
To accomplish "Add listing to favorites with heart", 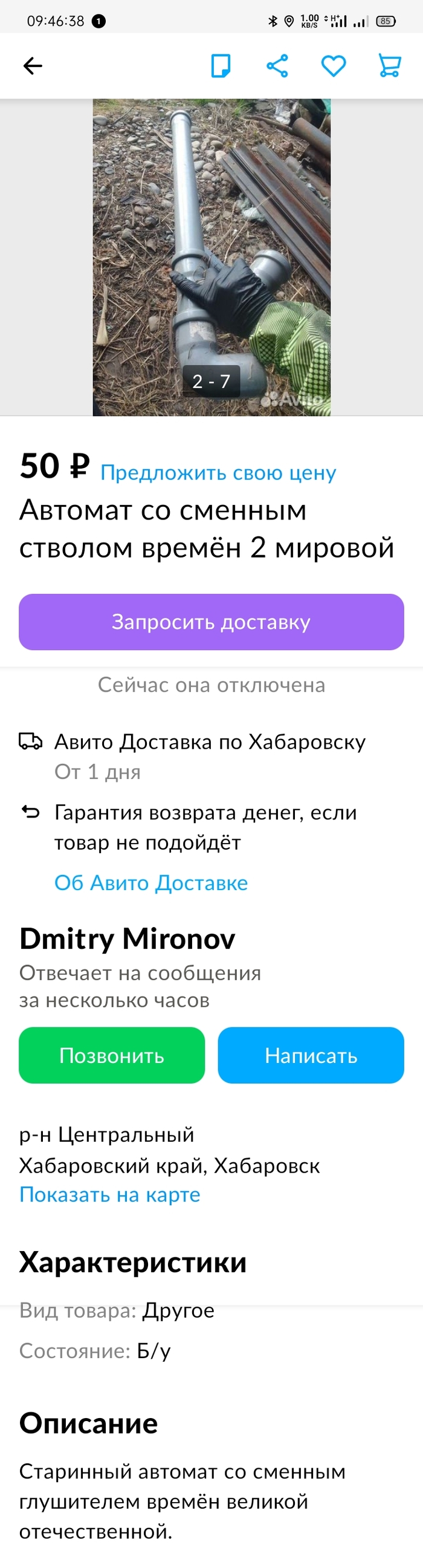I will click(334, 66).
